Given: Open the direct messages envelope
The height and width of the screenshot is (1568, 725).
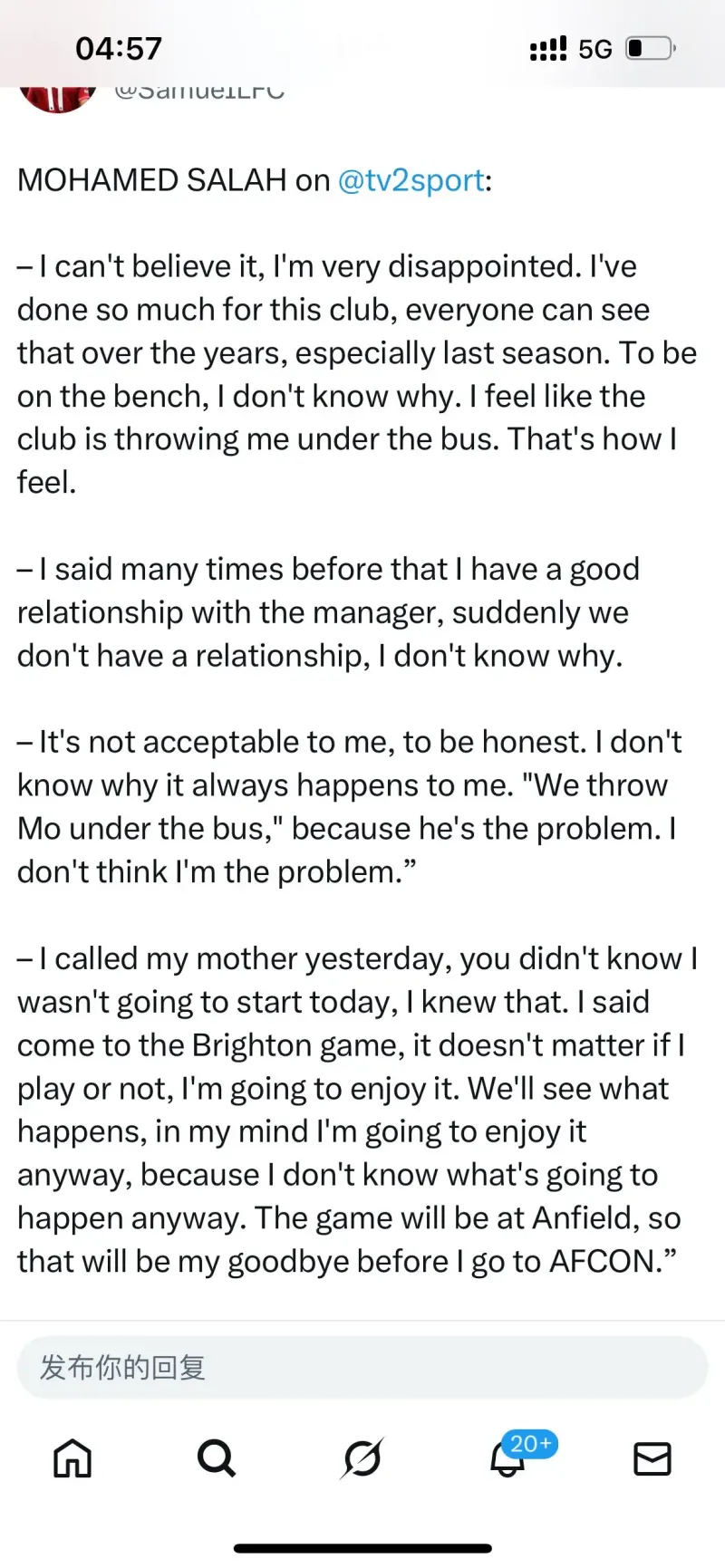Looking at the screenshot, I should (652, 1458).
